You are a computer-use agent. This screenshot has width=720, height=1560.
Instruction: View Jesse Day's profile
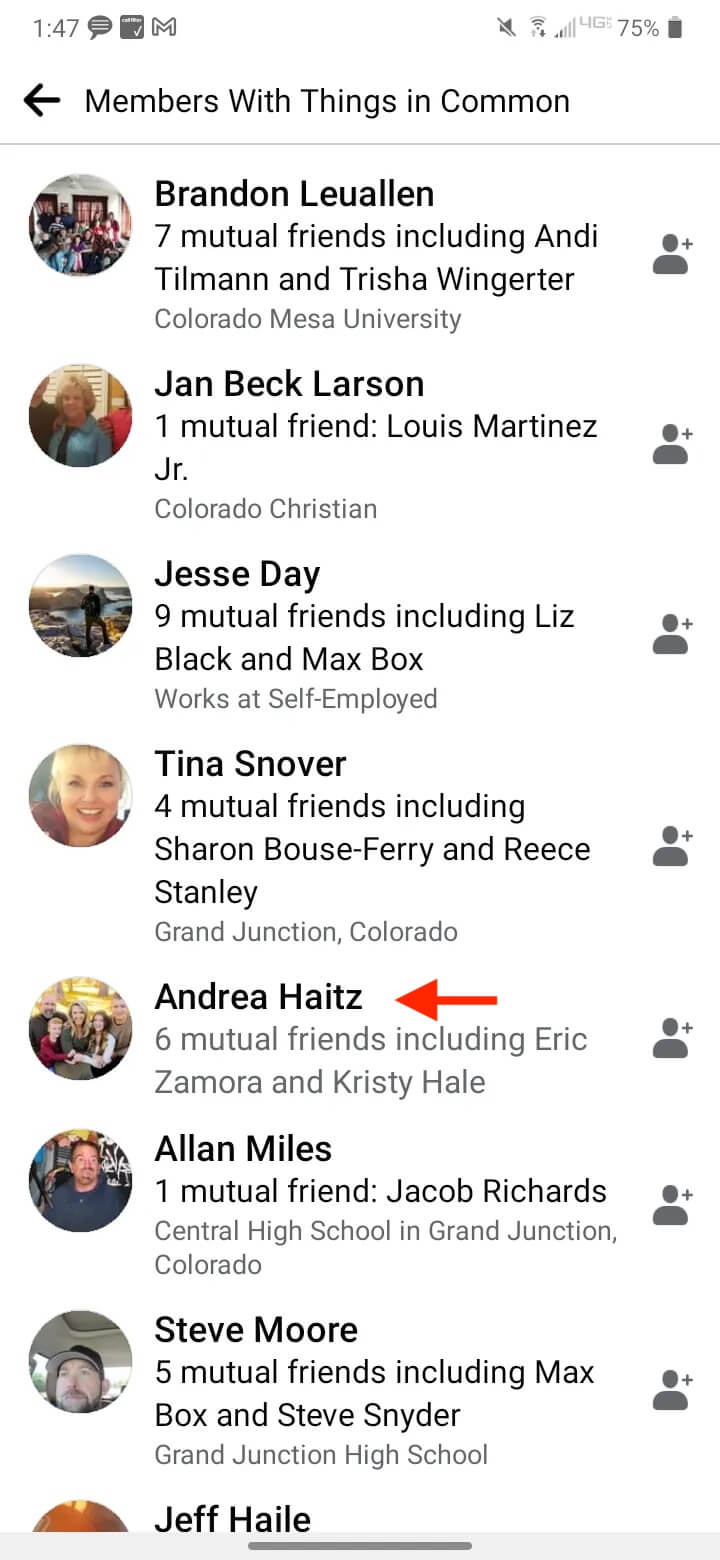tap(237, 574)
